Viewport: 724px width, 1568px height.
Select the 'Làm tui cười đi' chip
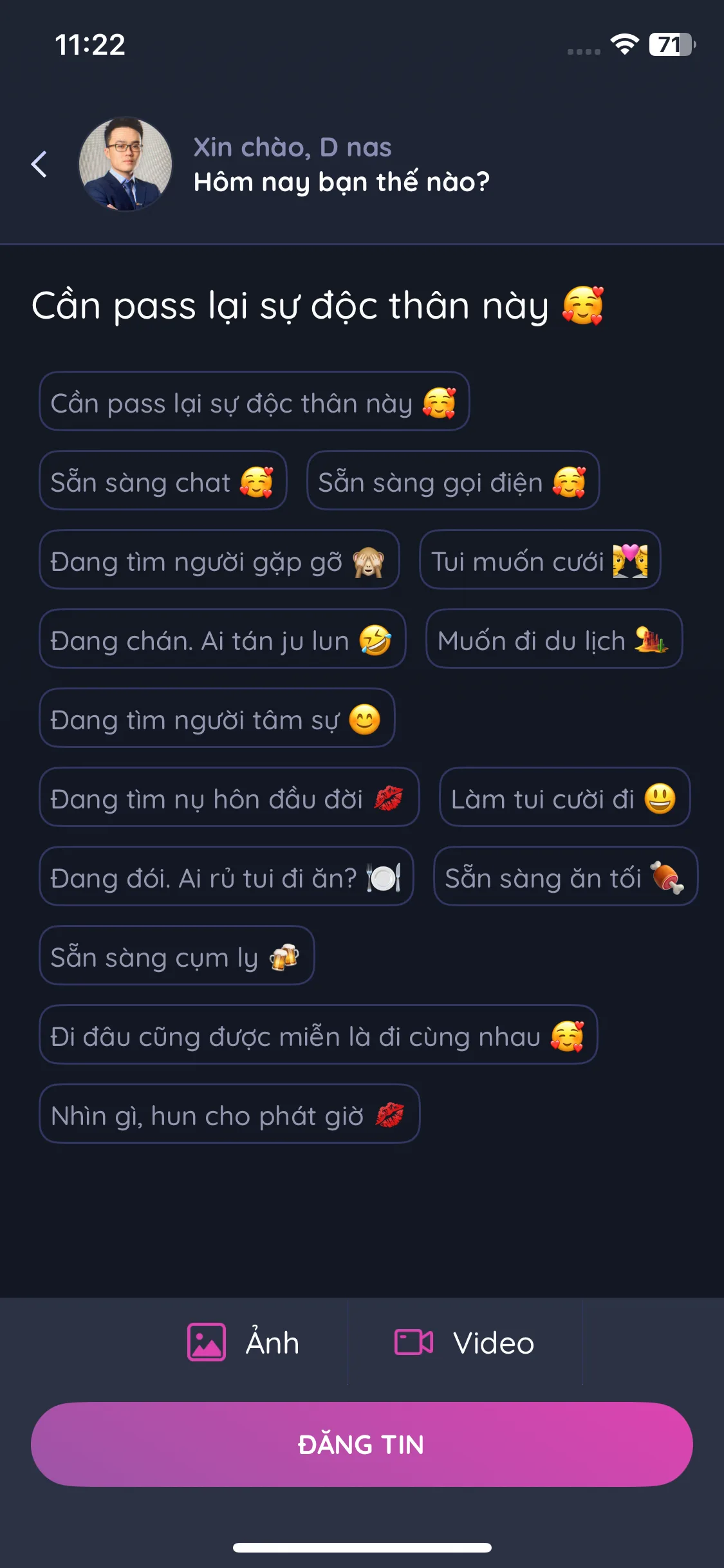point(565,797)
